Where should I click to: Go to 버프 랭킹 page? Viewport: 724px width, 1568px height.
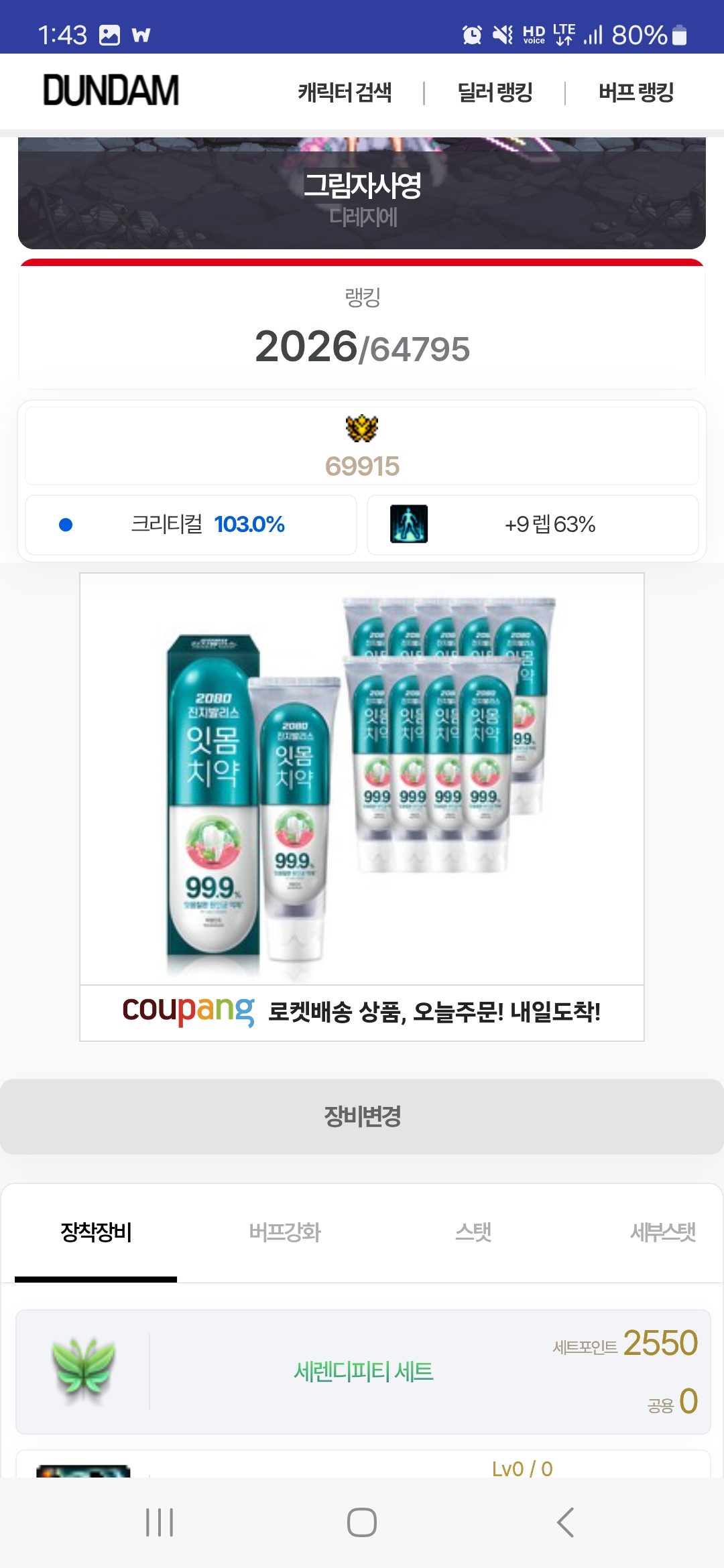tap(636, 92)
